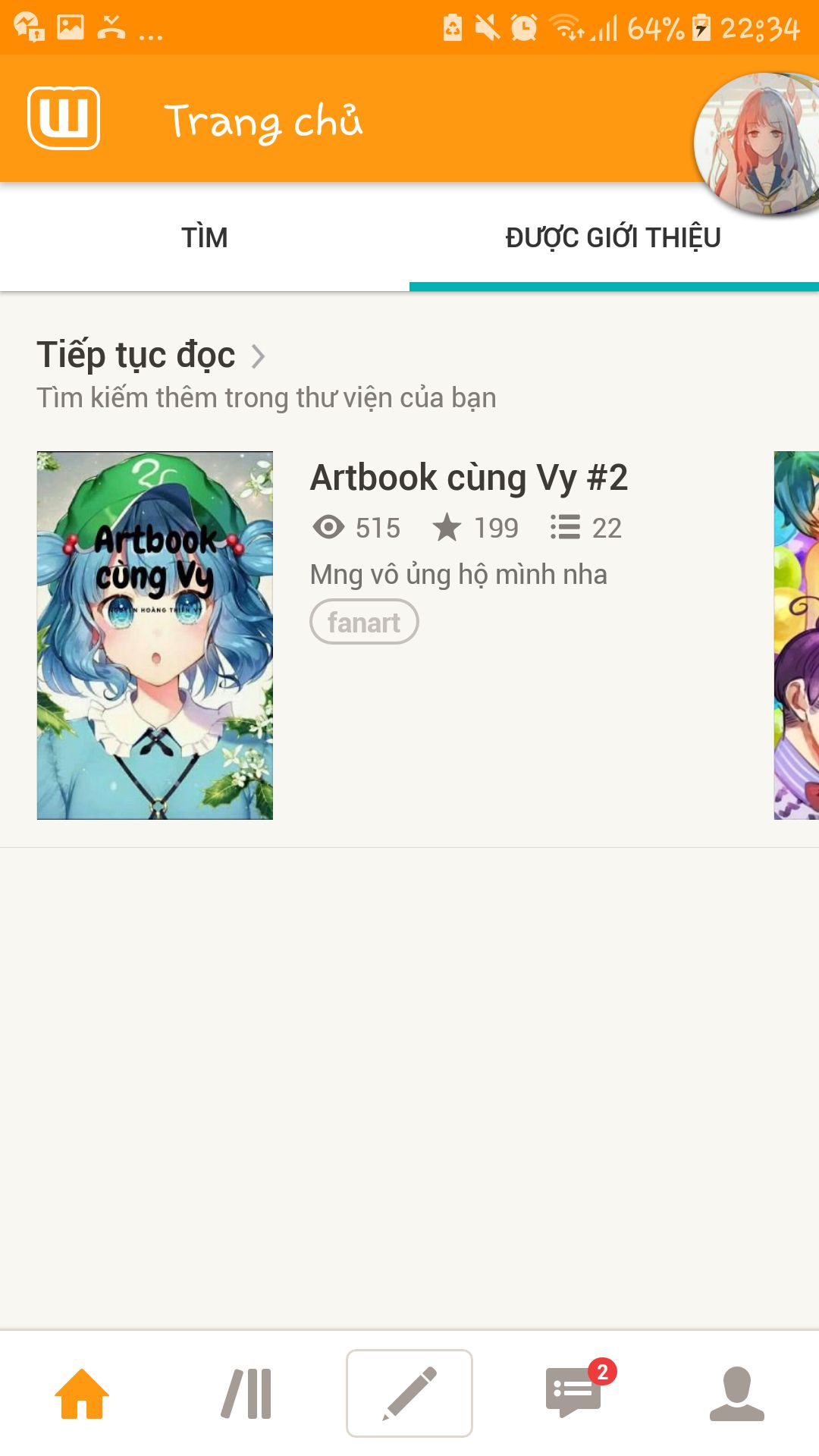Tap the fanart tag chip

click(364, 623)
